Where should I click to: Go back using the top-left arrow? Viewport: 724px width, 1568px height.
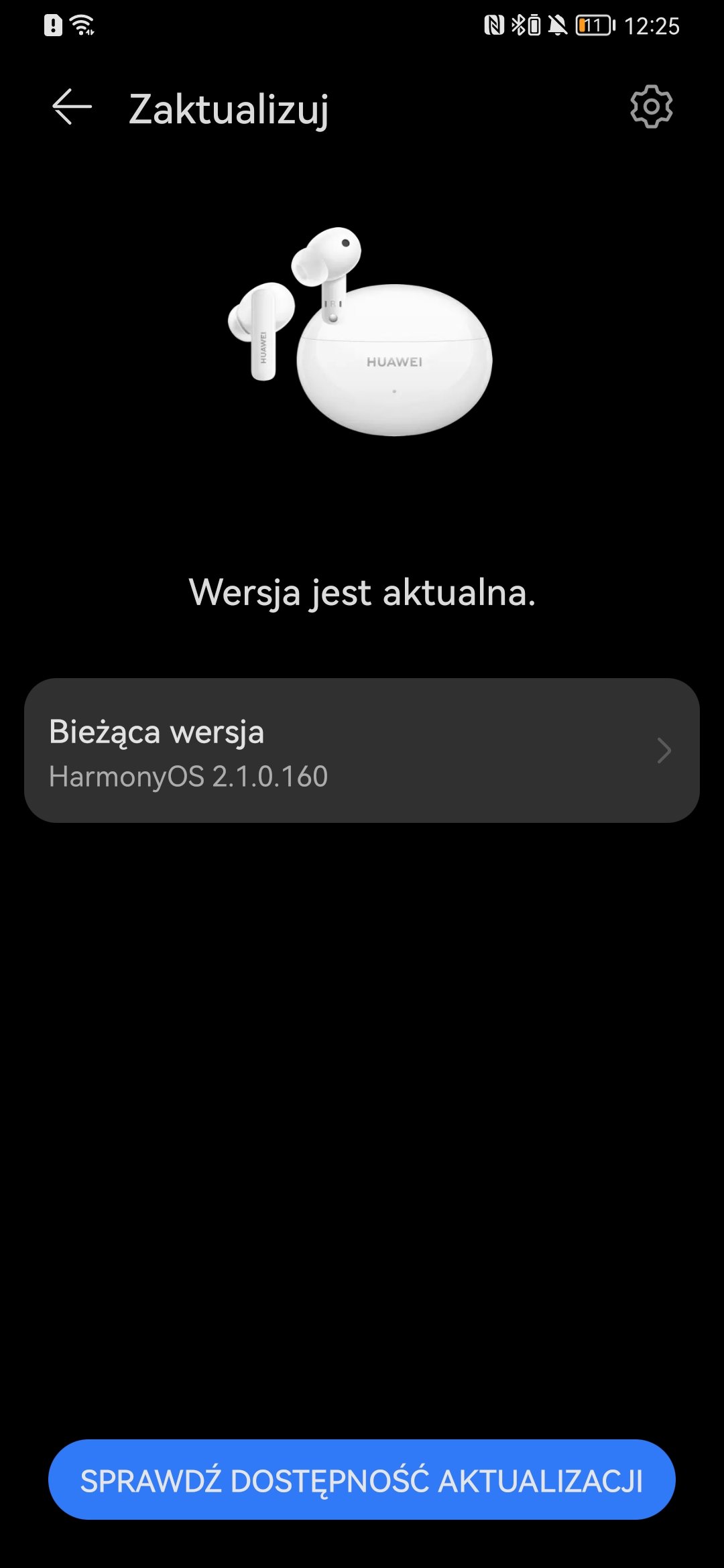[x=72, y=107]
